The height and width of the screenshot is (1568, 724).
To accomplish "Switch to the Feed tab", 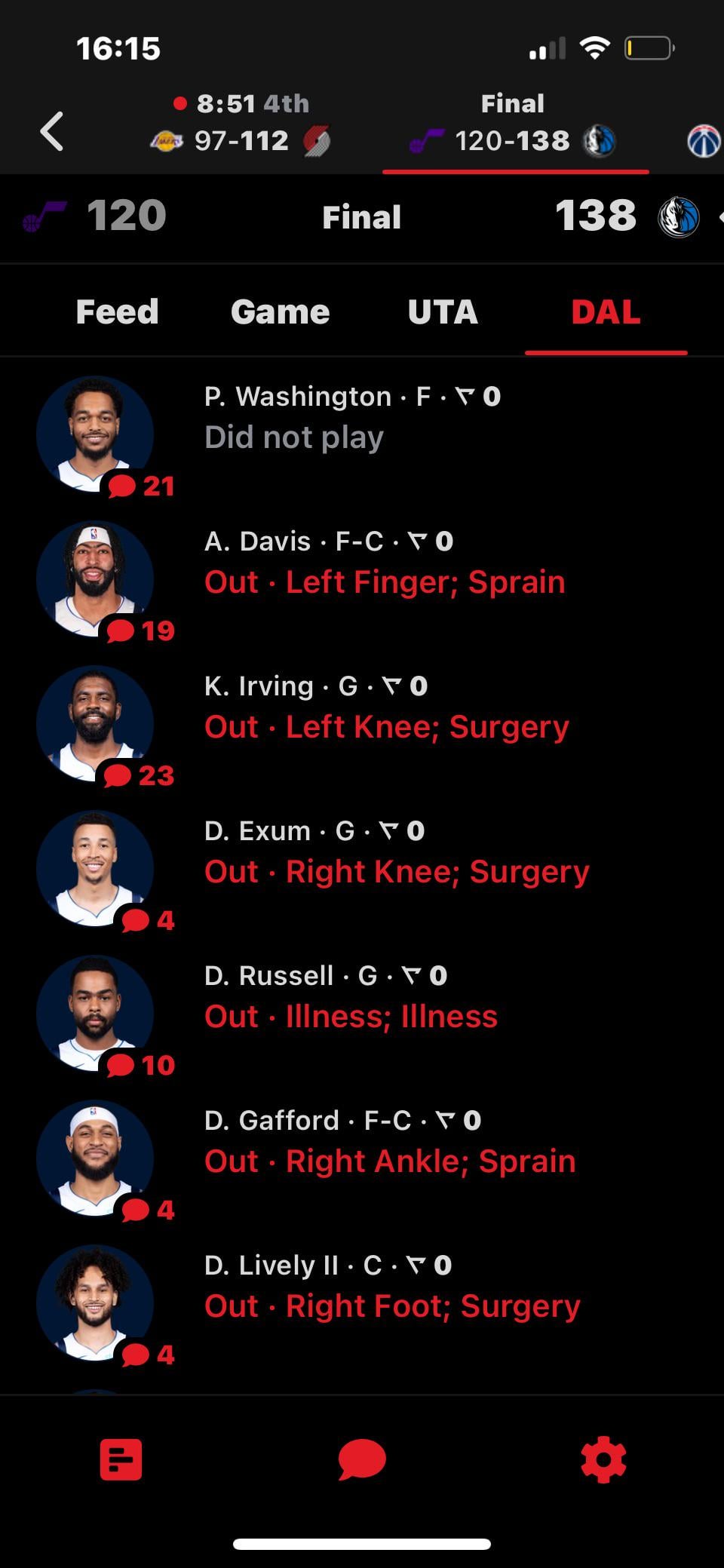I will click(x=117, y=311).
